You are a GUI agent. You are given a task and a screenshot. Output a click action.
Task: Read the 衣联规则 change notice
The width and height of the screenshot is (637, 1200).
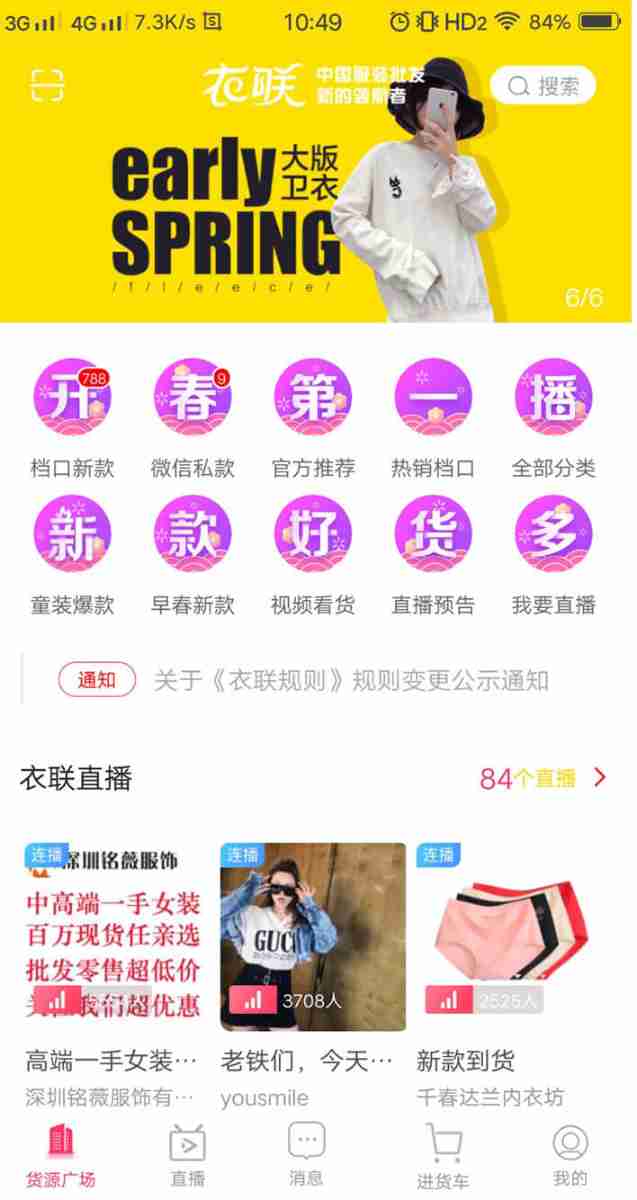(x=350, y=681)
